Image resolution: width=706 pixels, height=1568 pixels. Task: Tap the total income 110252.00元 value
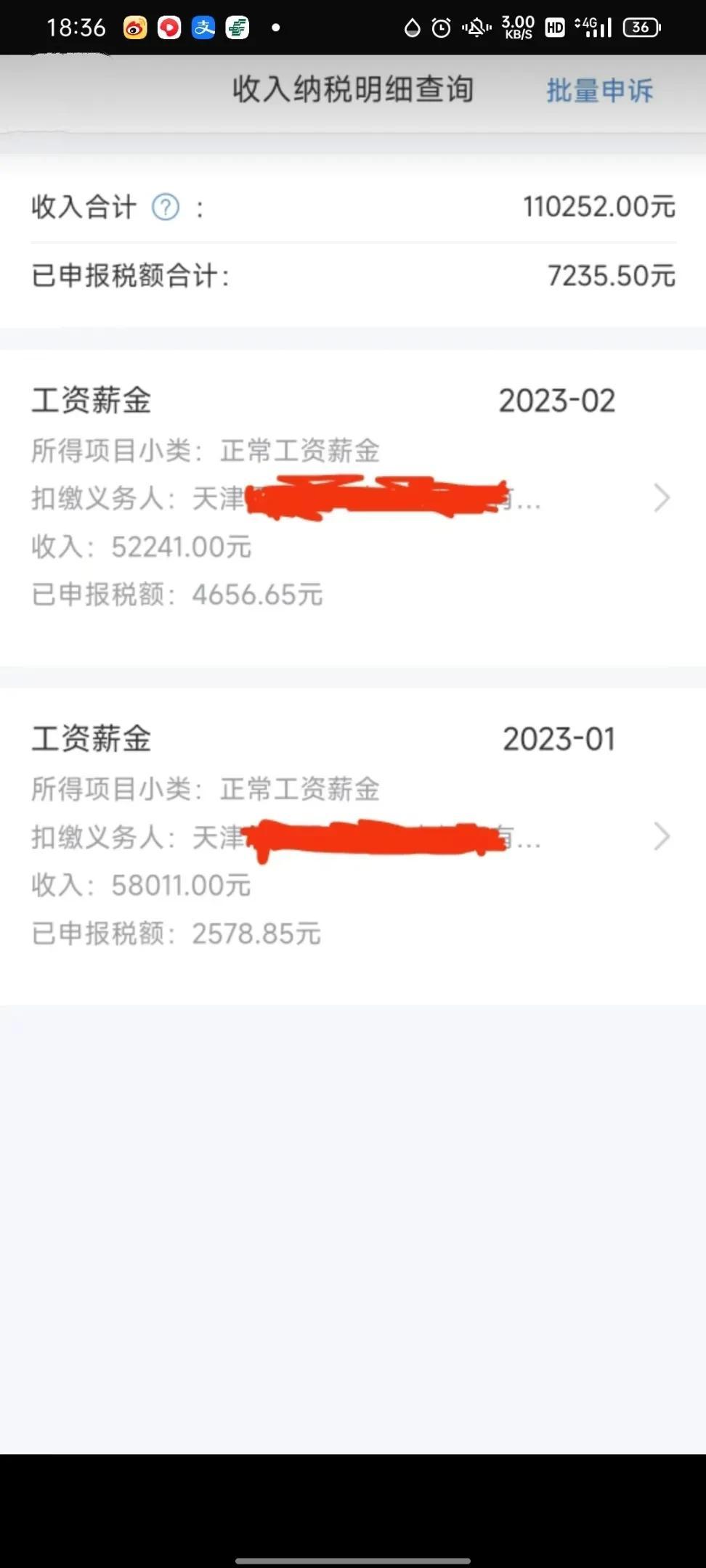(599, 208)
